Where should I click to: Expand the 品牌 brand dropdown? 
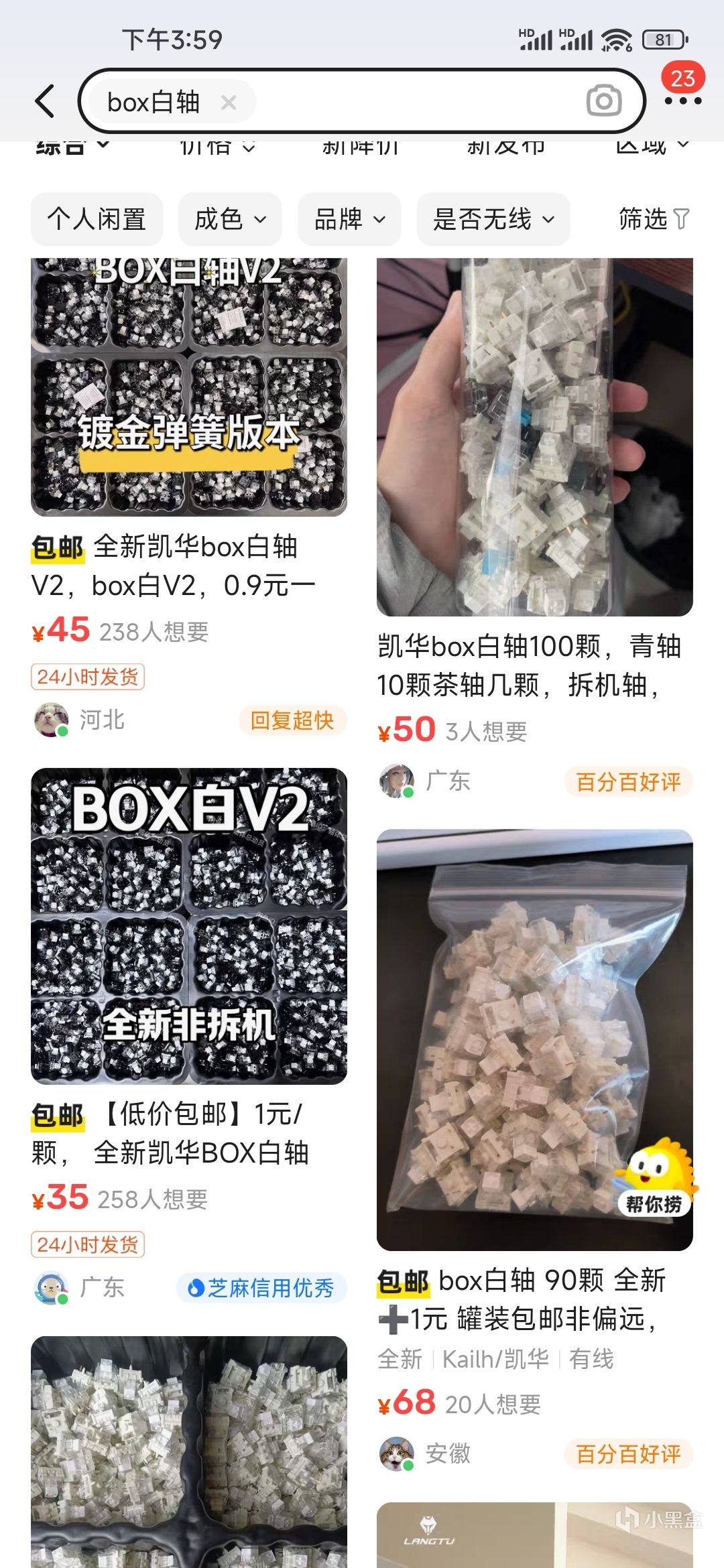[349, 219]
